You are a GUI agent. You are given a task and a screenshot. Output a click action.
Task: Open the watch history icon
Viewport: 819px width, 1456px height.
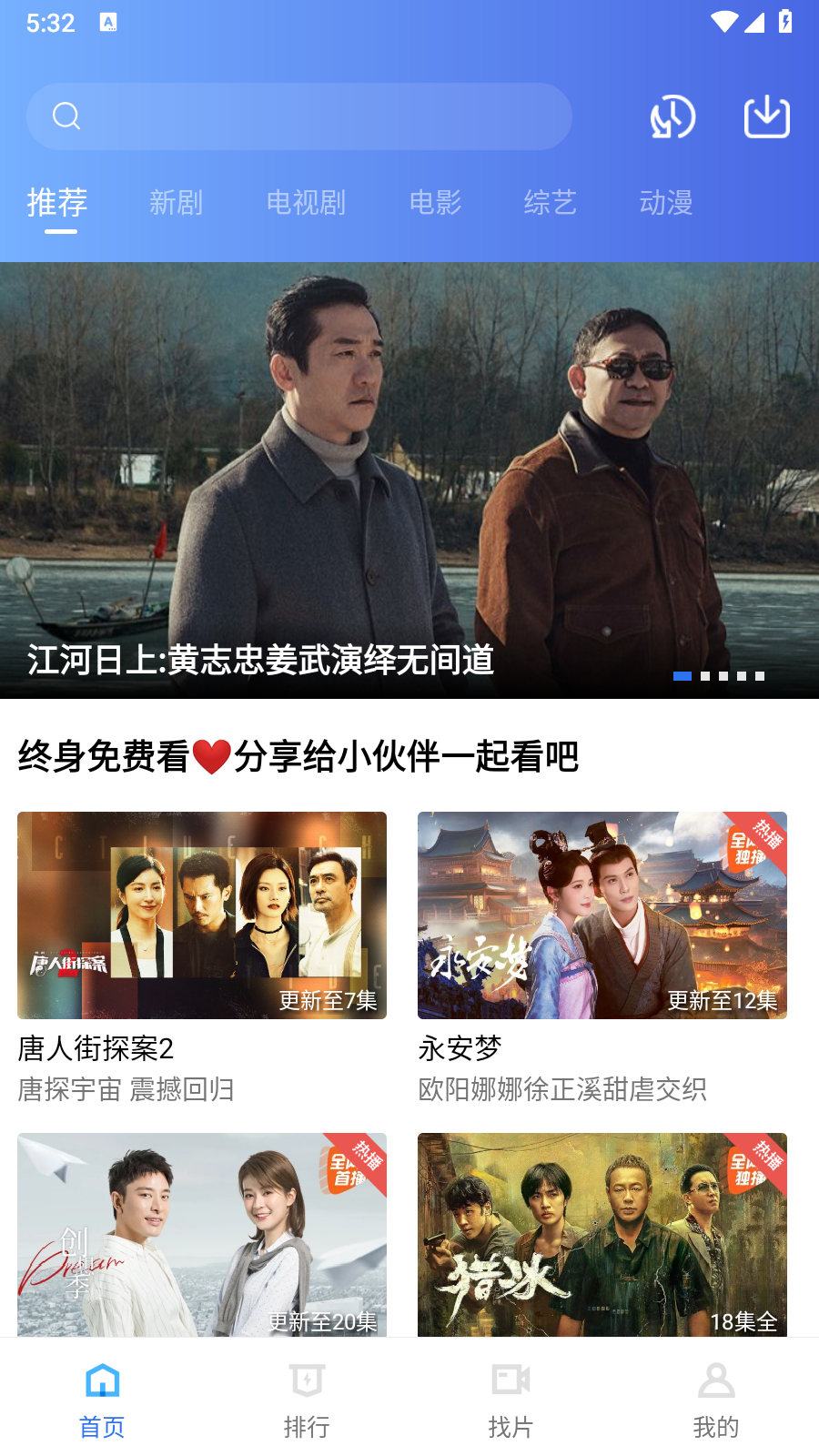(672, 116)
